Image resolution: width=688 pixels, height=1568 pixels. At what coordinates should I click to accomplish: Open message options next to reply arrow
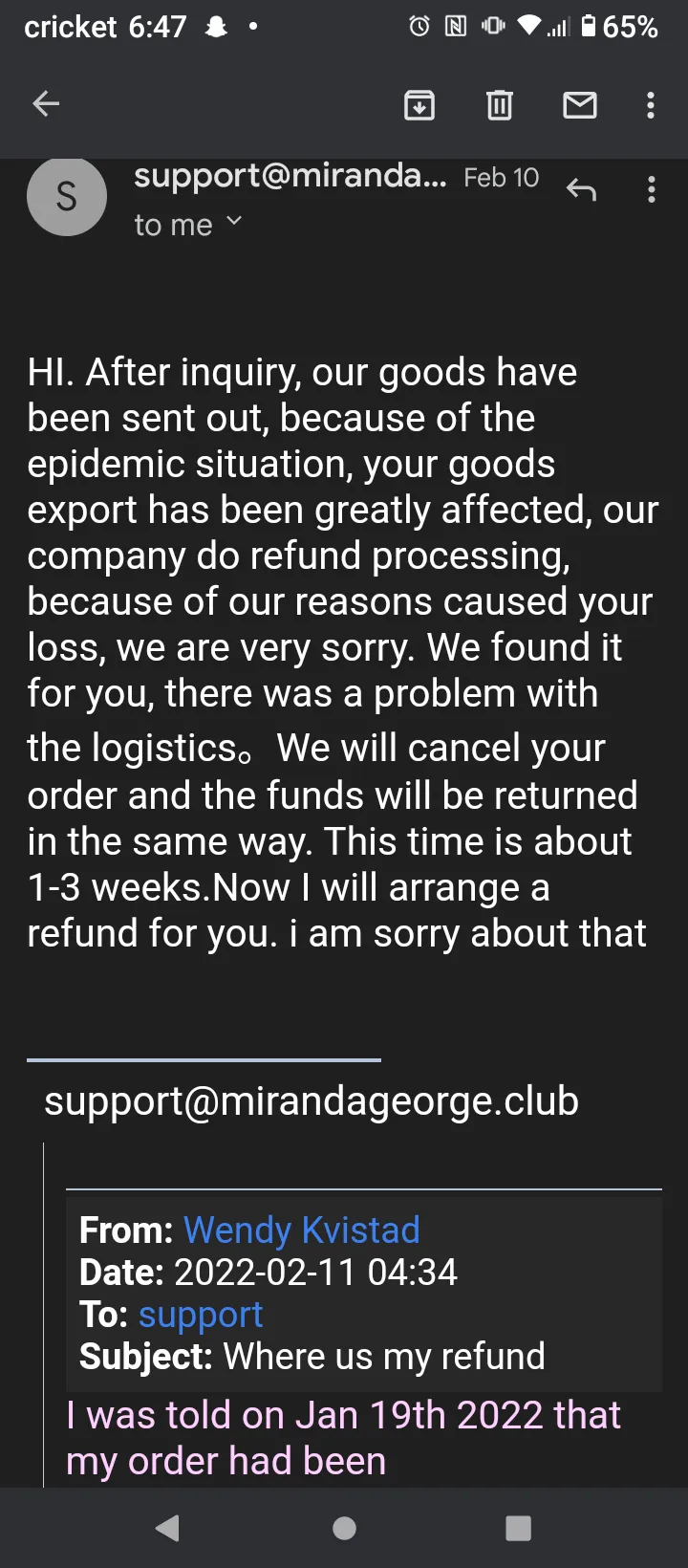[x=652, y=189]
